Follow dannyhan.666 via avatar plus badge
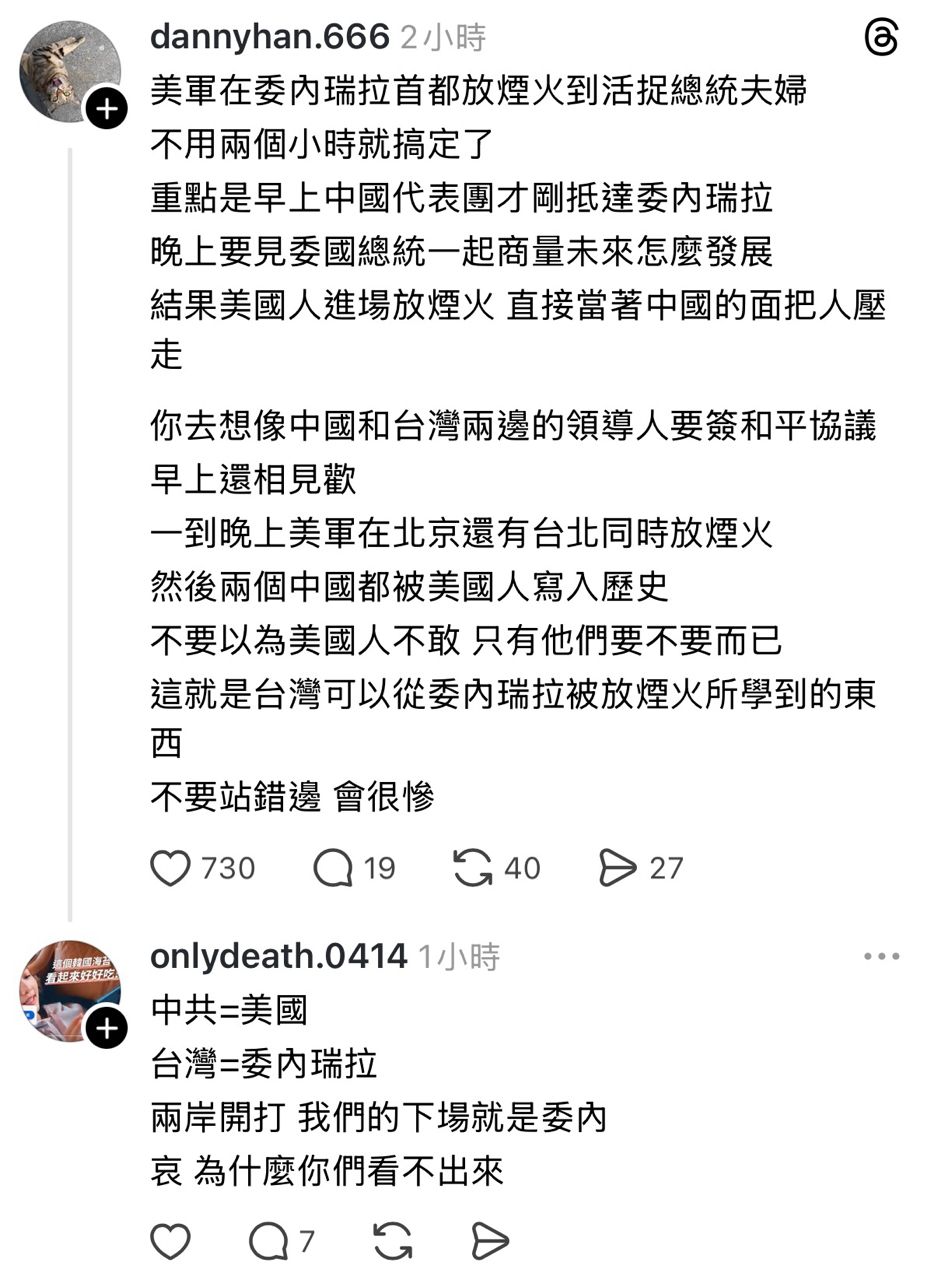 (106, 108)
